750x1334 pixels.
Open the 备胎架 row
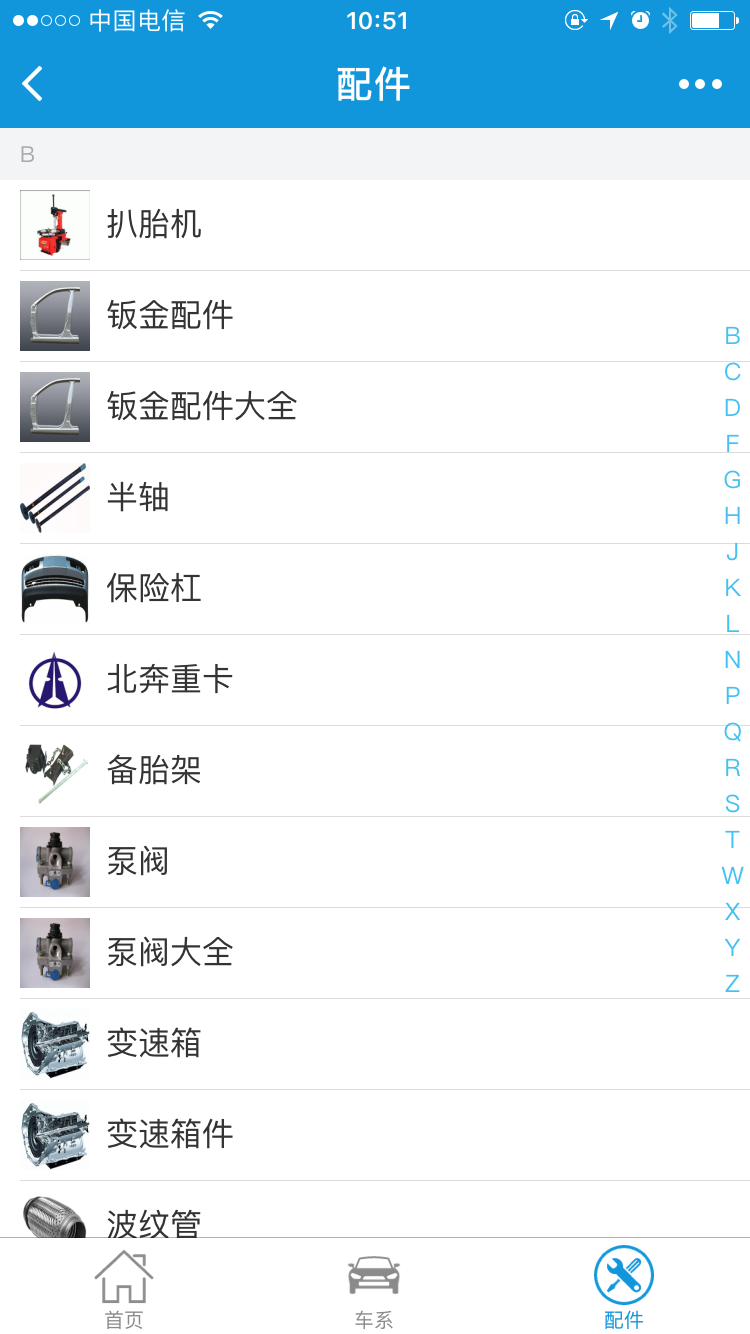point(375,771)
